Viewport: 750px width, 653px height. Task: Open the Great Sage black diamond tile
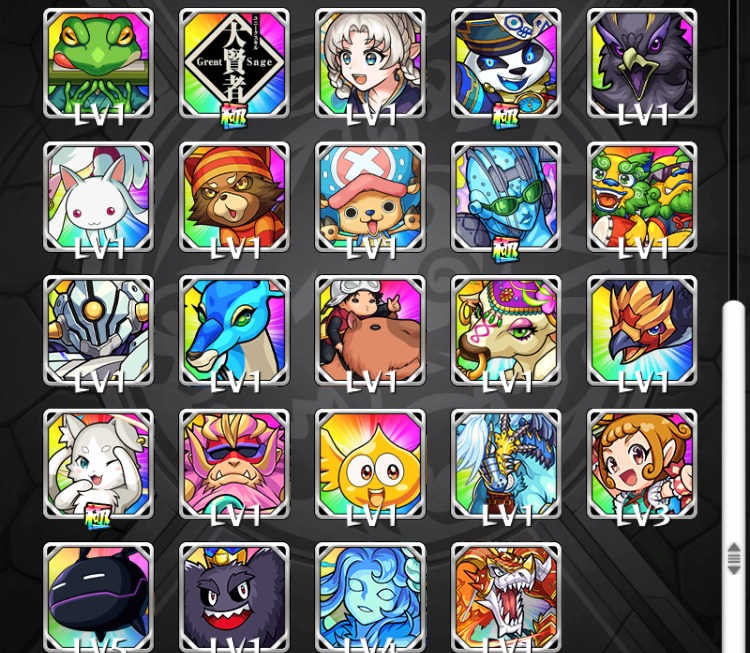tap(234, 64)
